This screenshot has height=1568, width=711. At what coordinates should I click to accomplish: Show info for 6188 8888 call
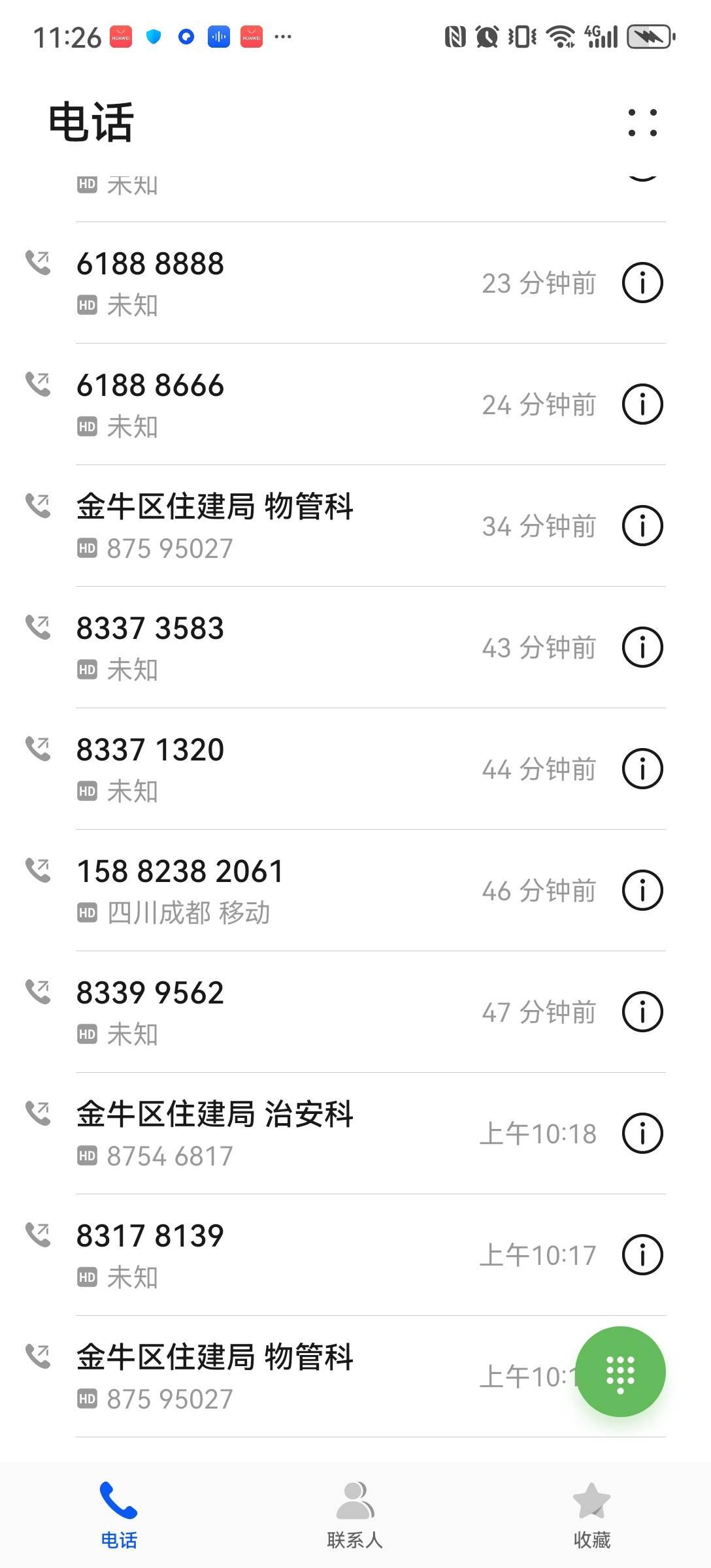point(642,283)
